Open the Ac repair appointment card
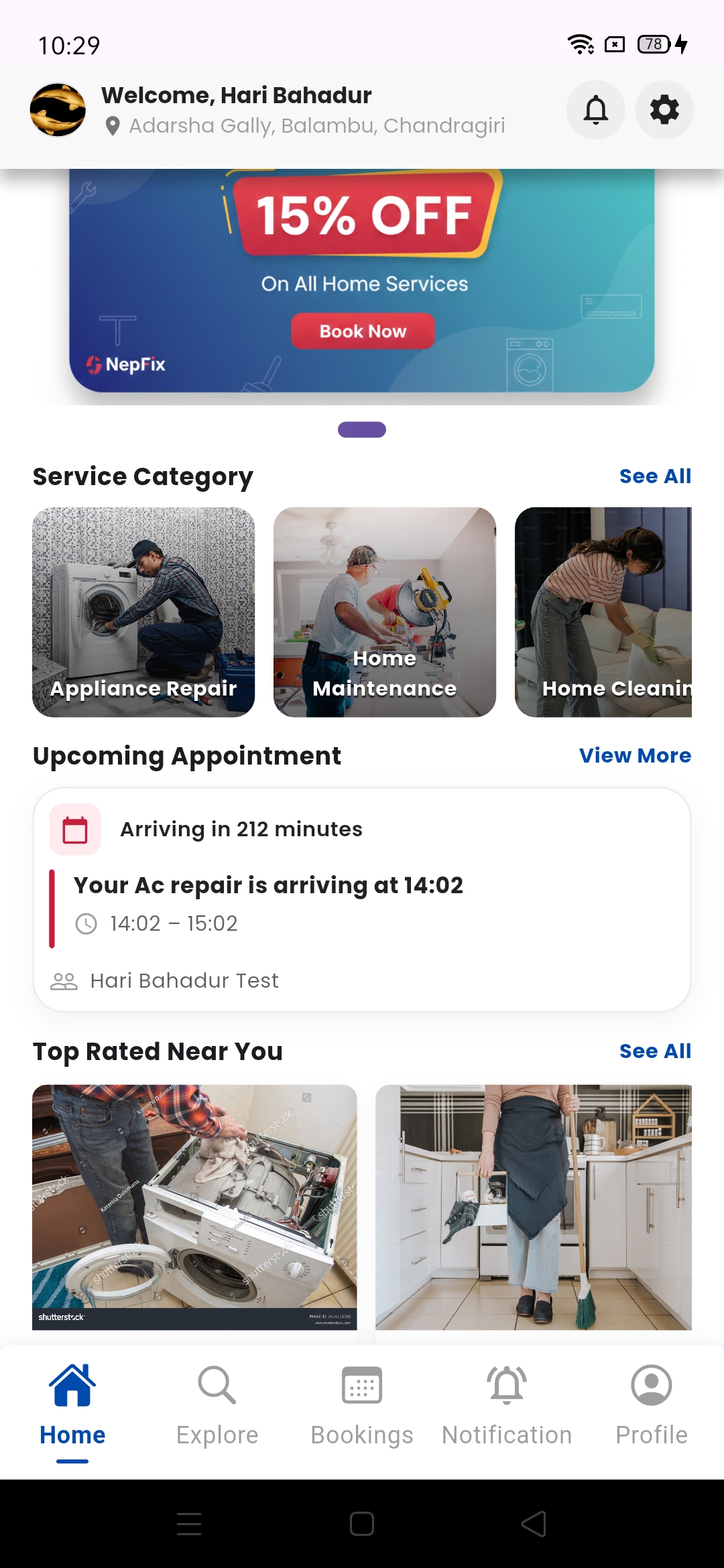 [362, 899]
